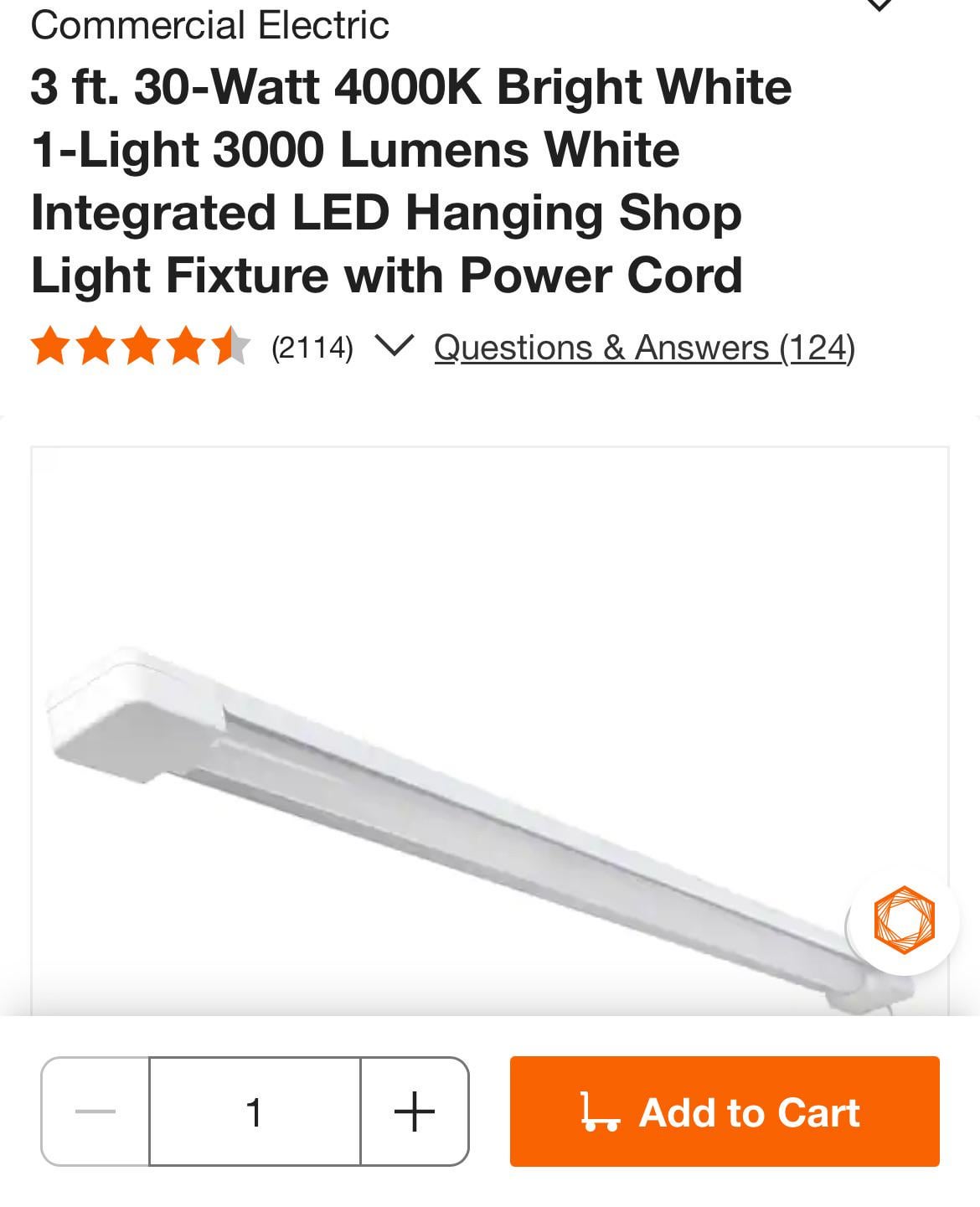This screenshot has height=1207, width=980.
Task: Tap the quantity field showing 1
Action: pos(255,1112)
